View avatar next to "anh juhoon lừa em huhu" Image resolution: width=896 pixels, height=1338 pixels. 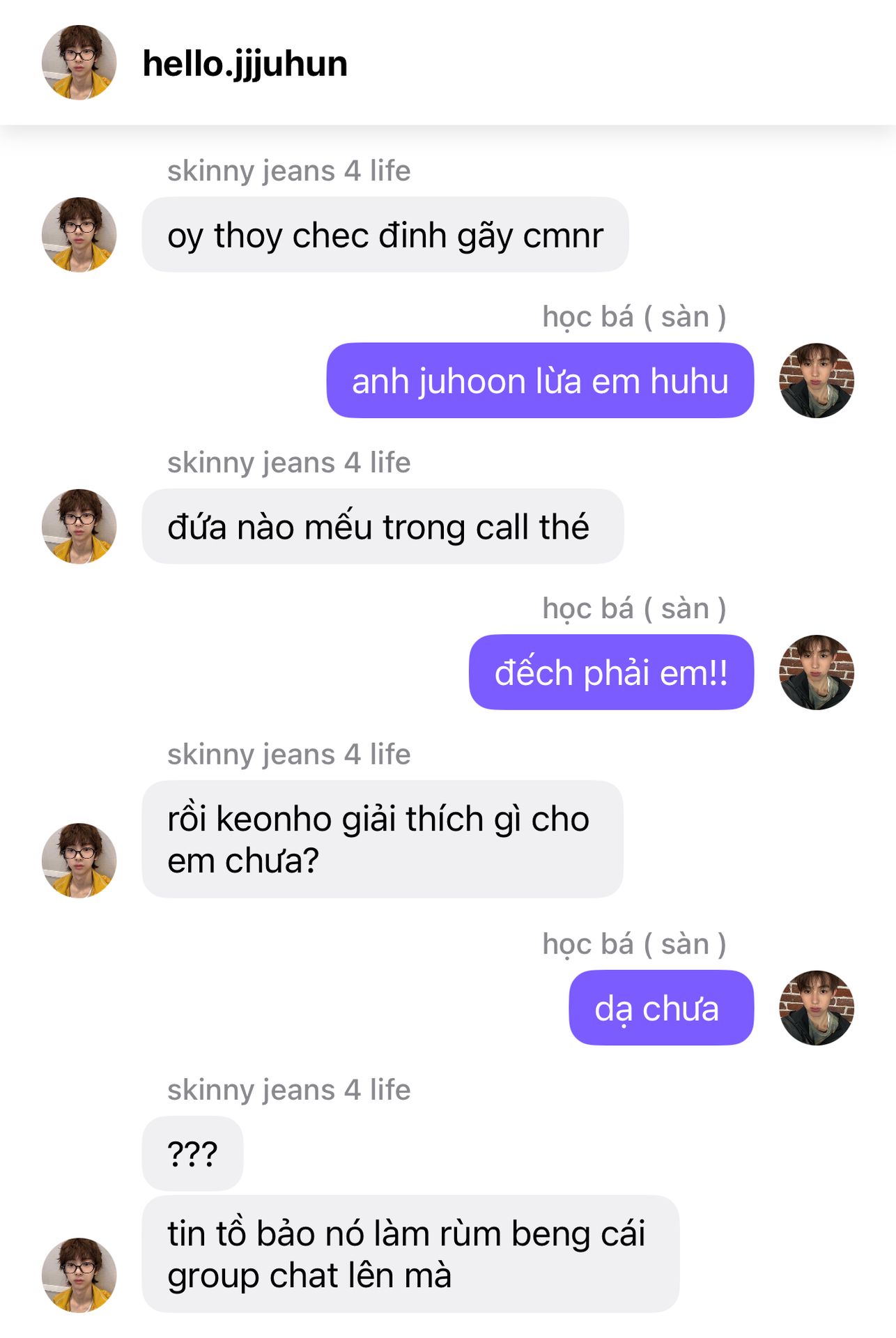816,380
